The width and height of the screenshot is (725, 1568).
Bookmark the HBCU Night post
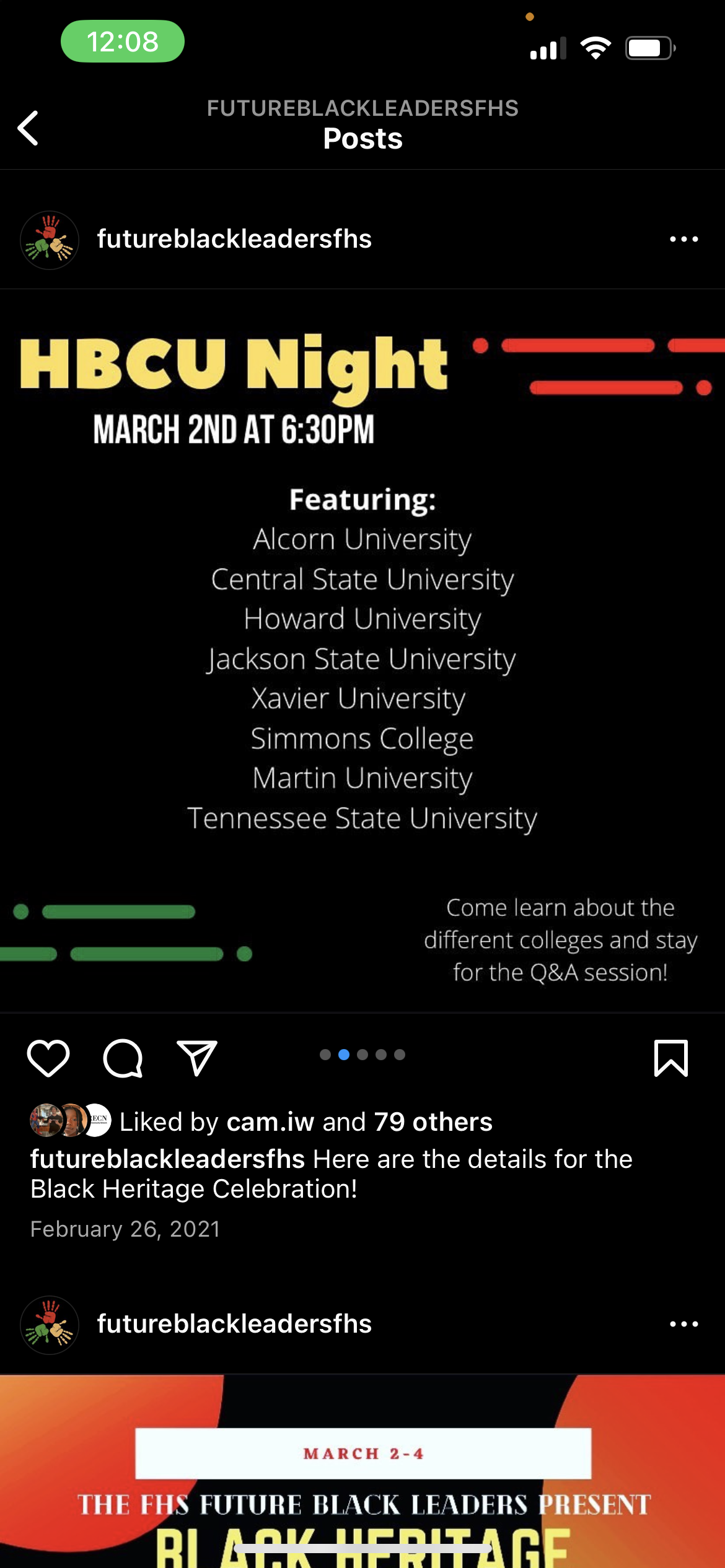[671, 1058]
